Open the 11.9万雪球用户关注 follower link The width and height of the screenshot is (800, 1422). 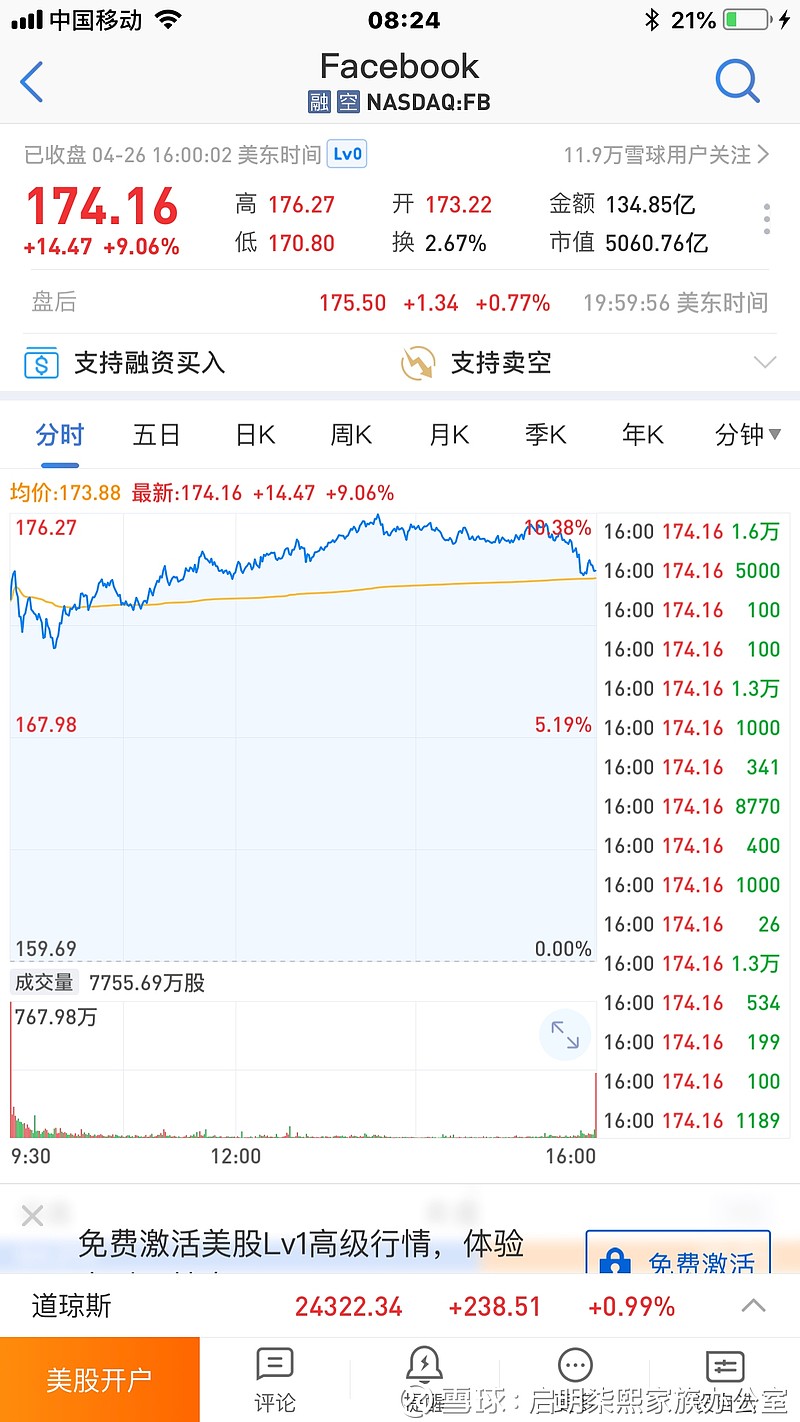click(660, 154)
